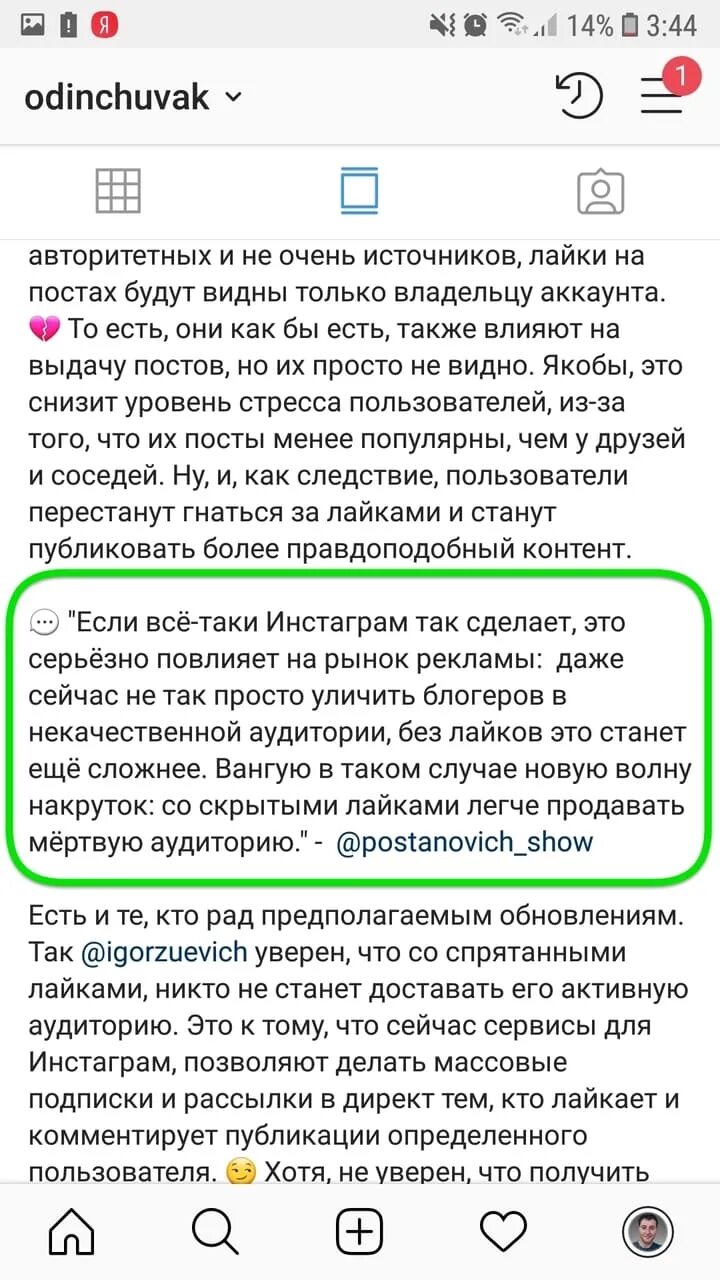Viewport: 720px width, 1280px height.
Task: Open the @postanovich_show mention
Action: 465,842
